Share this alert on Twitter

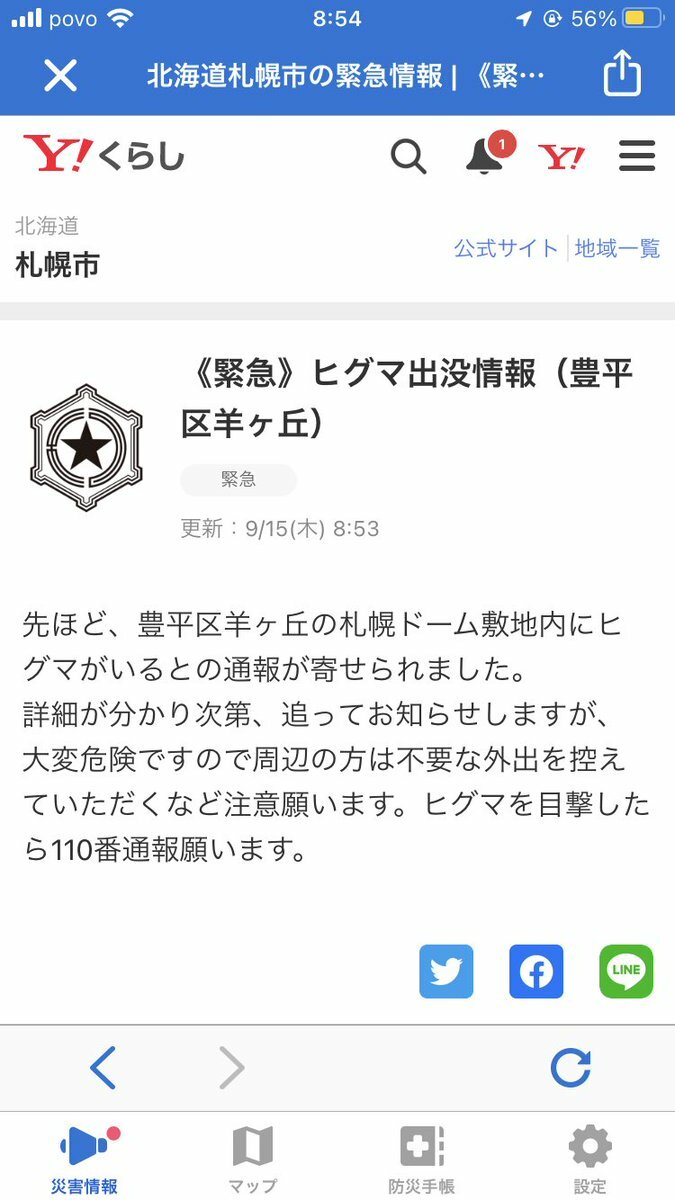coord(446,971)
